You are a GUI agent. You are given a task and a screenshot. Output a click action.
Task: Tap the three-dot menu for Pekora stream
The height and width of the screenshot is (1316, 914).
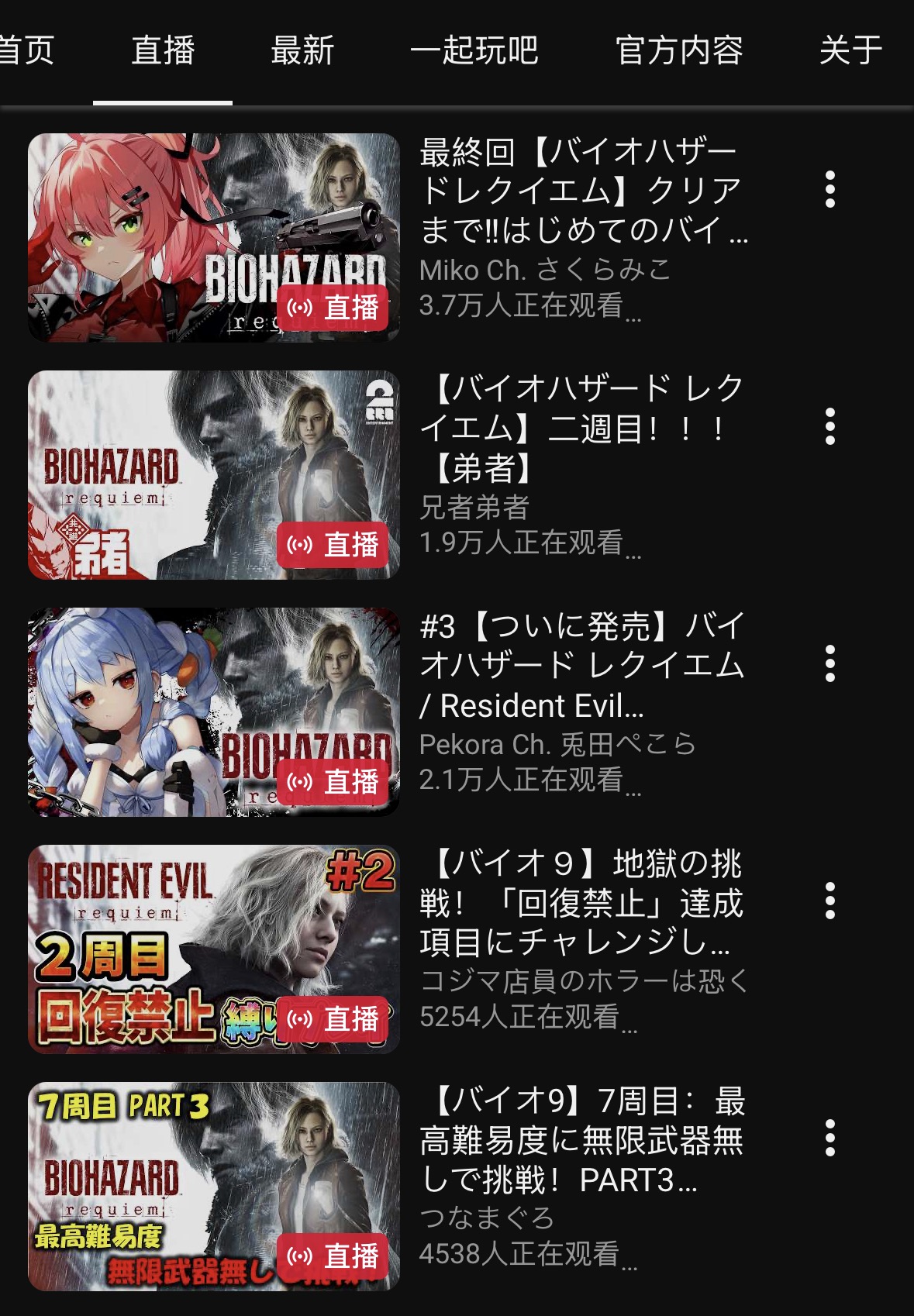point(830,663)
